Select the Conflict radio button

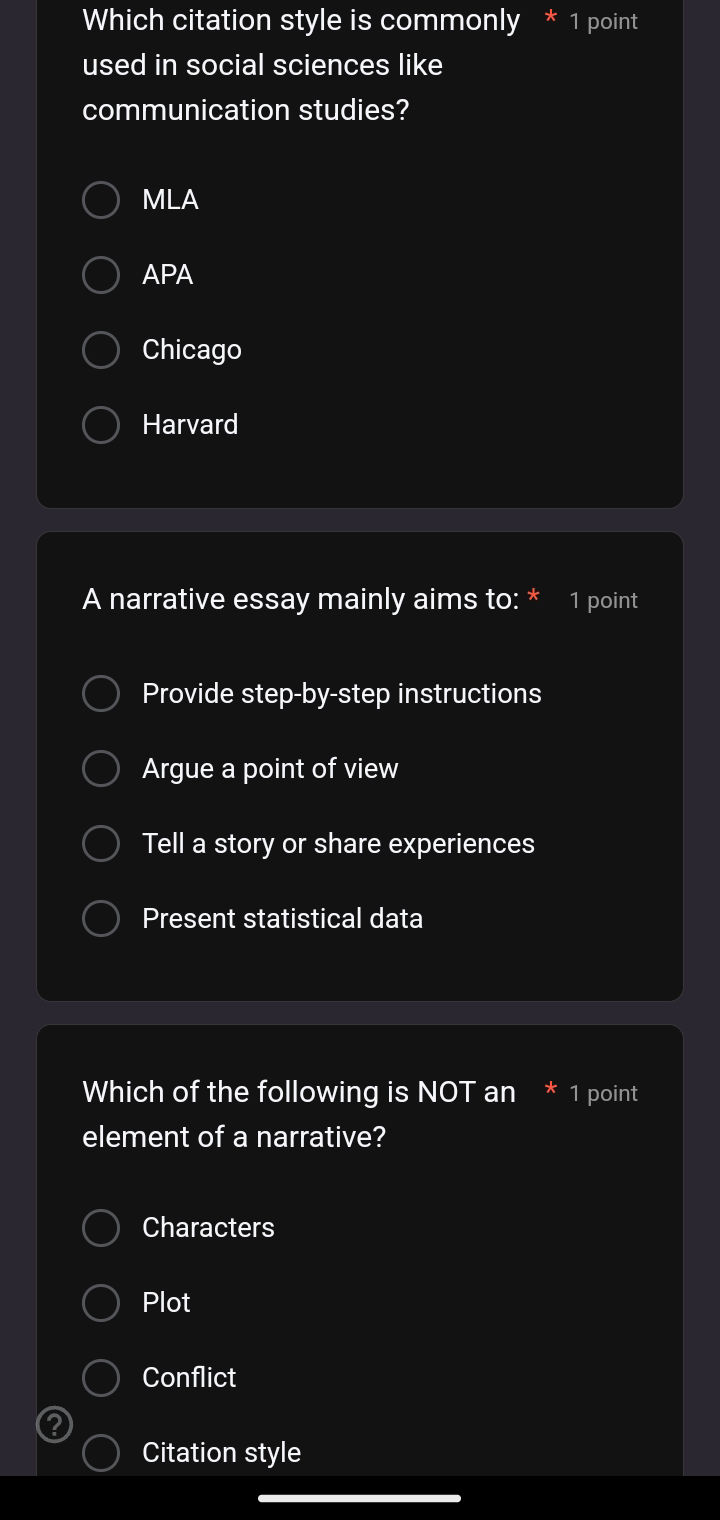click(101, 1377)
